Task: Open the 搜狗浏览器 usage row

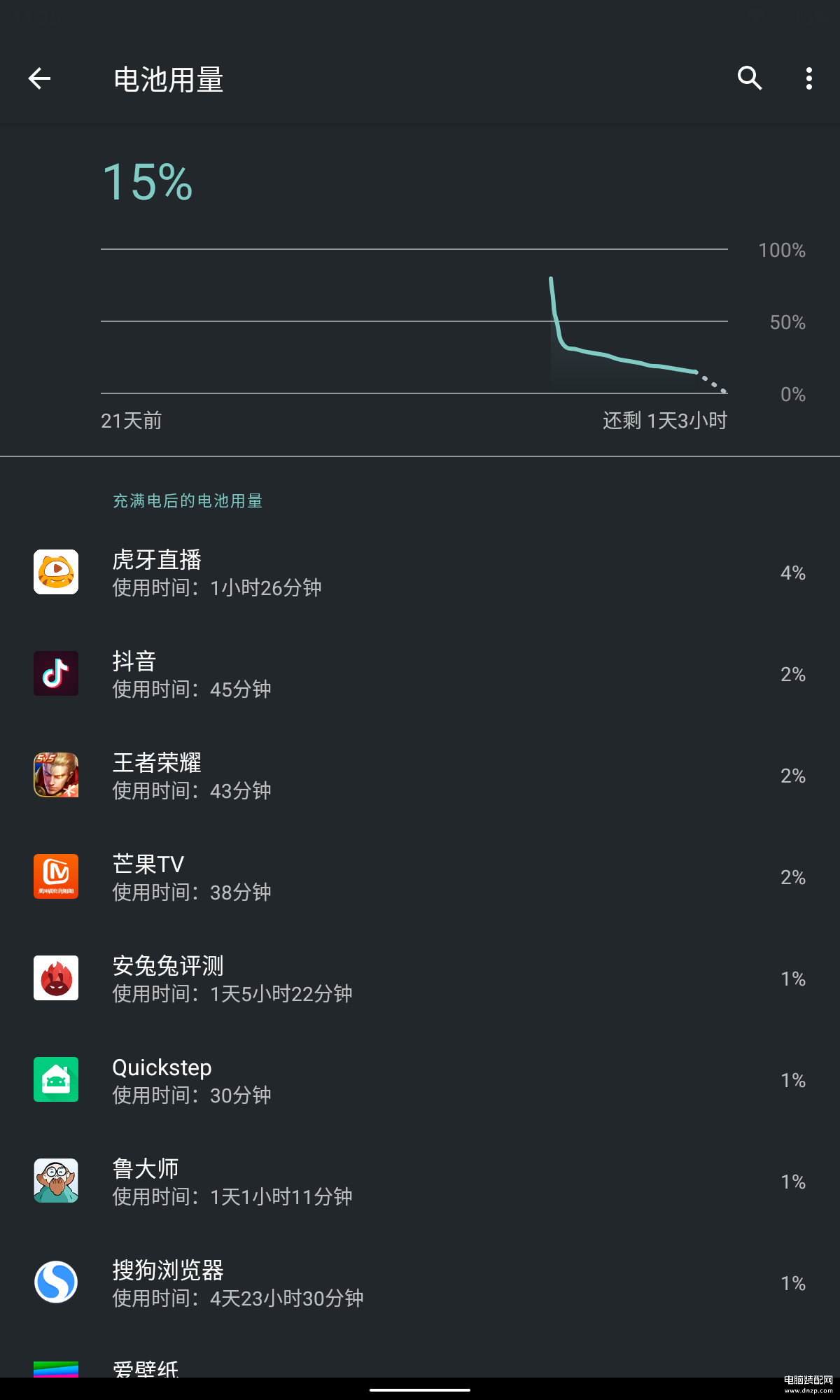Action: coord(420,1283)
